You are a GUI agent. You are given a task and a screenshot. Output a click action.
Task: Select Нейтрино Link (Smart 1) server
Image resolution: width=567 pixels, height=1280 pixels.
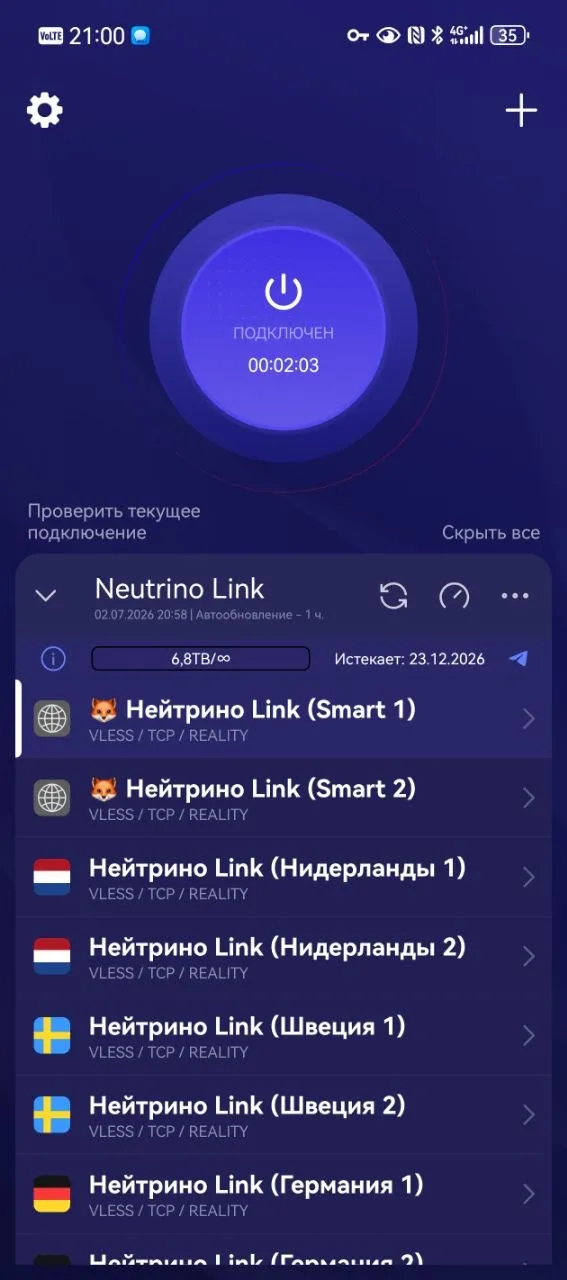(283, 719)
